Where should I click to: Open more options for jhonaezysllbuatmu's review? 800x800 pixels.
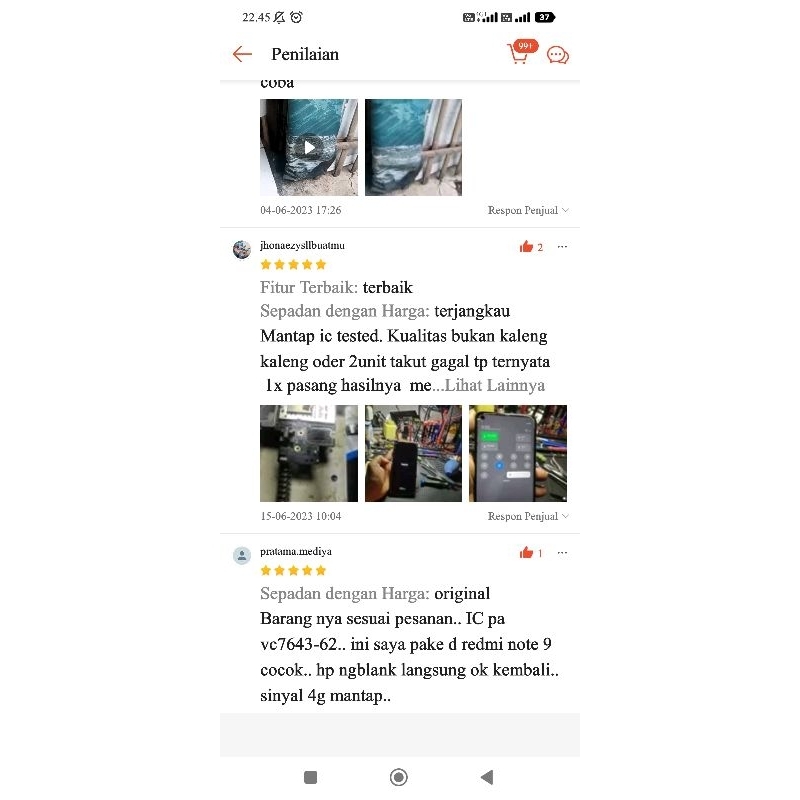coord(562,247)
